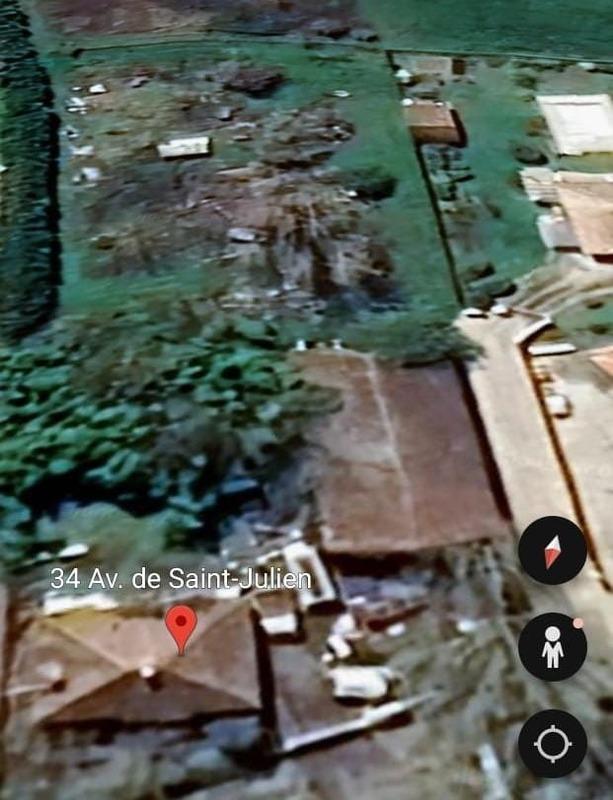Tap the red pin at 34 Av. de Saint-Julien
The width and height of the screenshot is (613, 800).
(x=181, y=627)
